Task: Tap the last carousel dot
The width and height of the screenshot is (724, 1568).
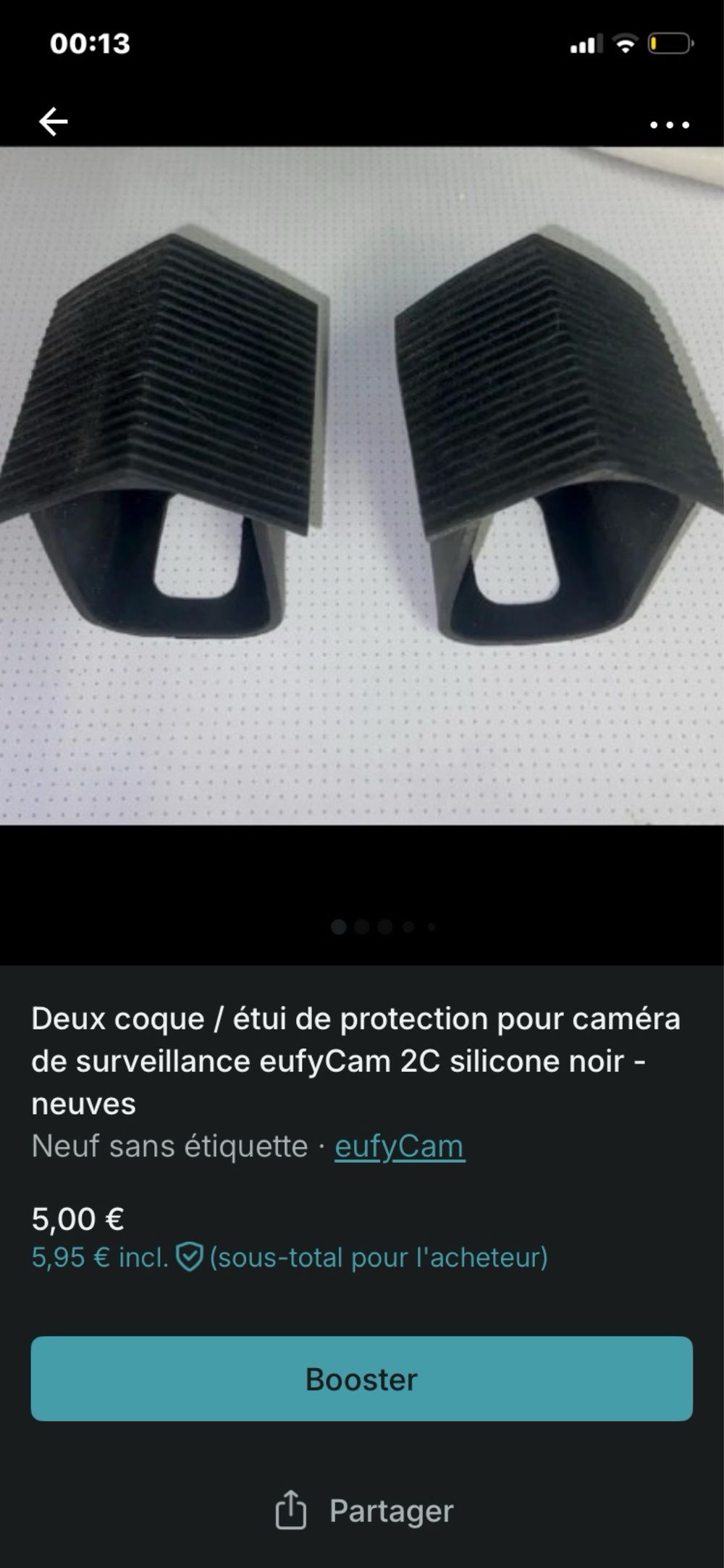Action: pyautogui.click(x=432, y=924)
